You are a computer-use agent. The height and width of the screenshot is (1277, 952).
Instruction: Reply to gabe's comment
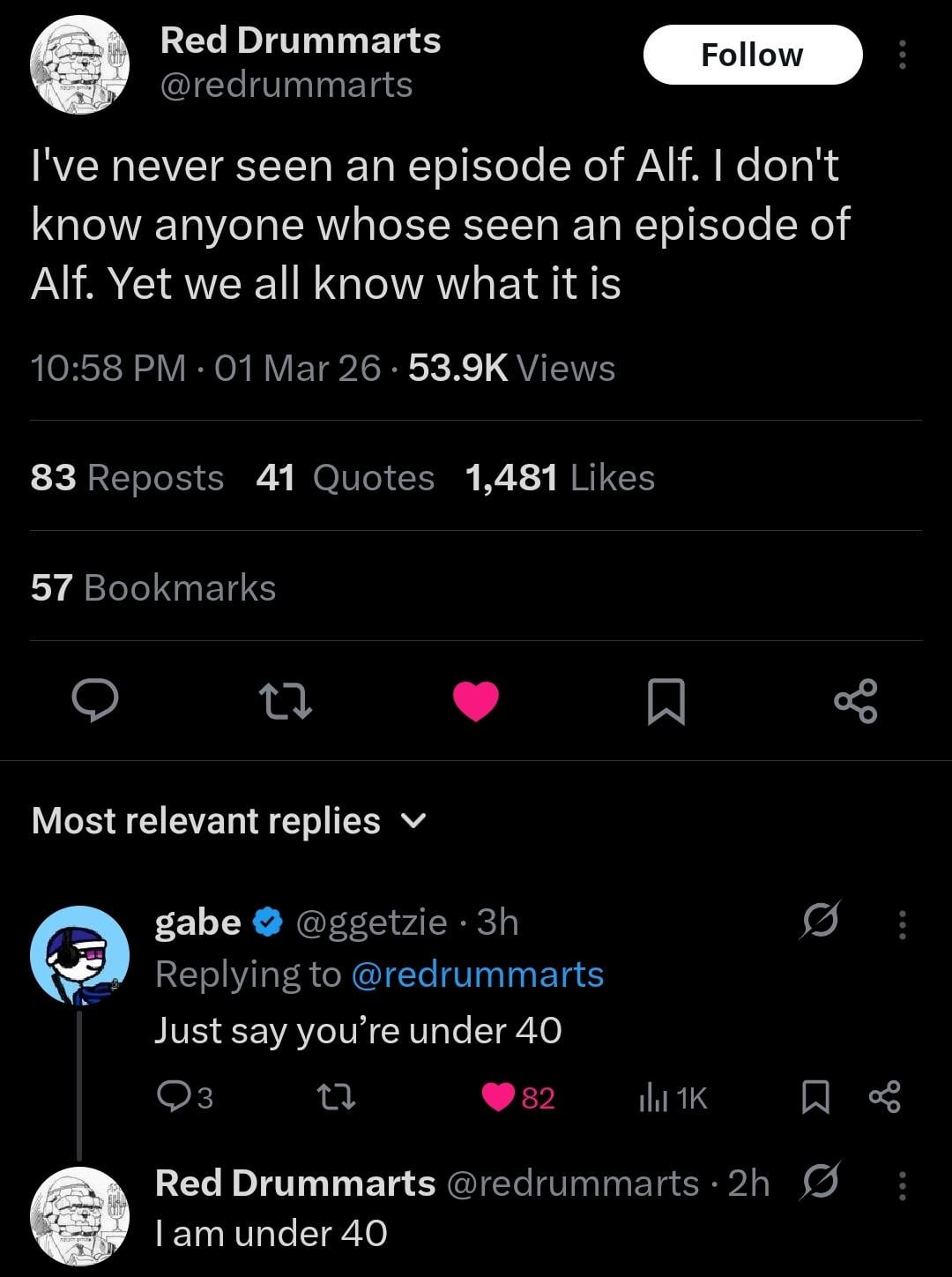[183, 1097]
